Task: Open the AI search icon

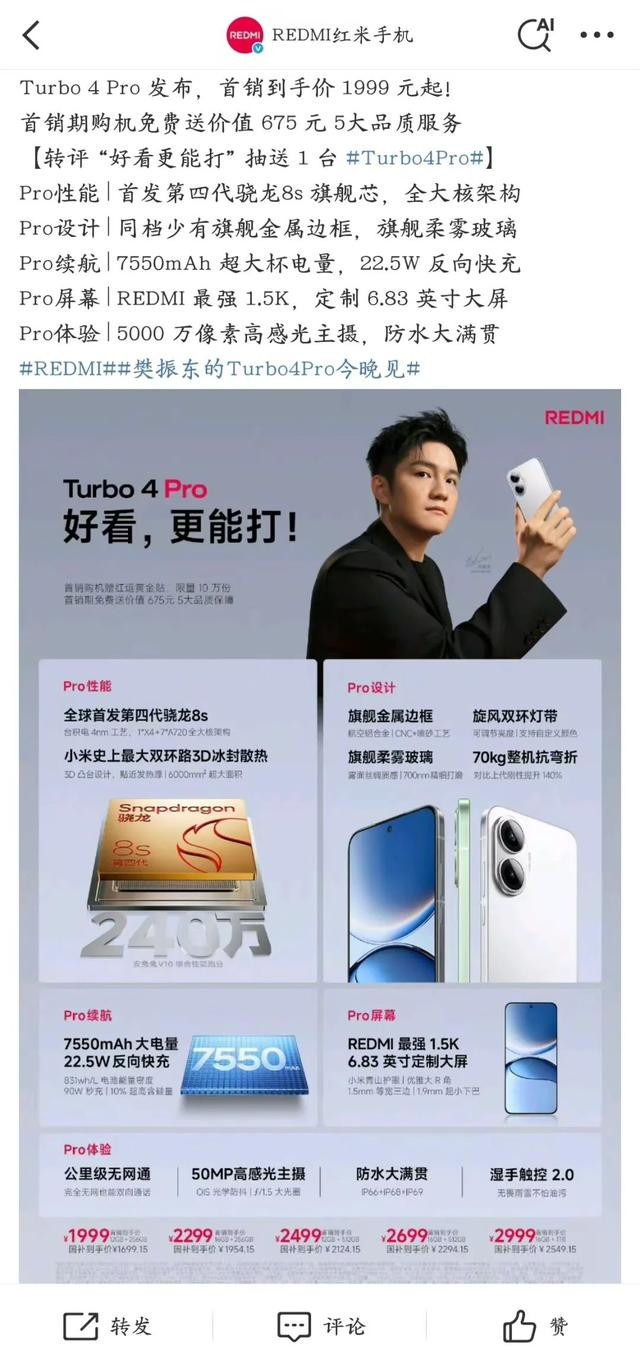Action: (535, 34)
